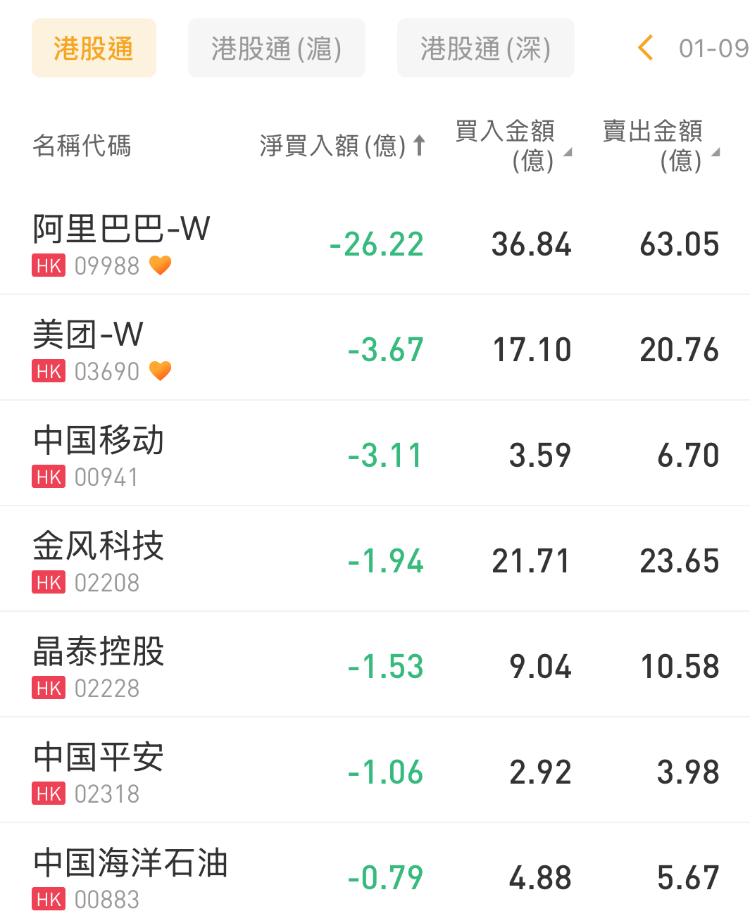750x916 pixels.
Task: Go to previous date with left arrow
Action: tap(646, 48)
